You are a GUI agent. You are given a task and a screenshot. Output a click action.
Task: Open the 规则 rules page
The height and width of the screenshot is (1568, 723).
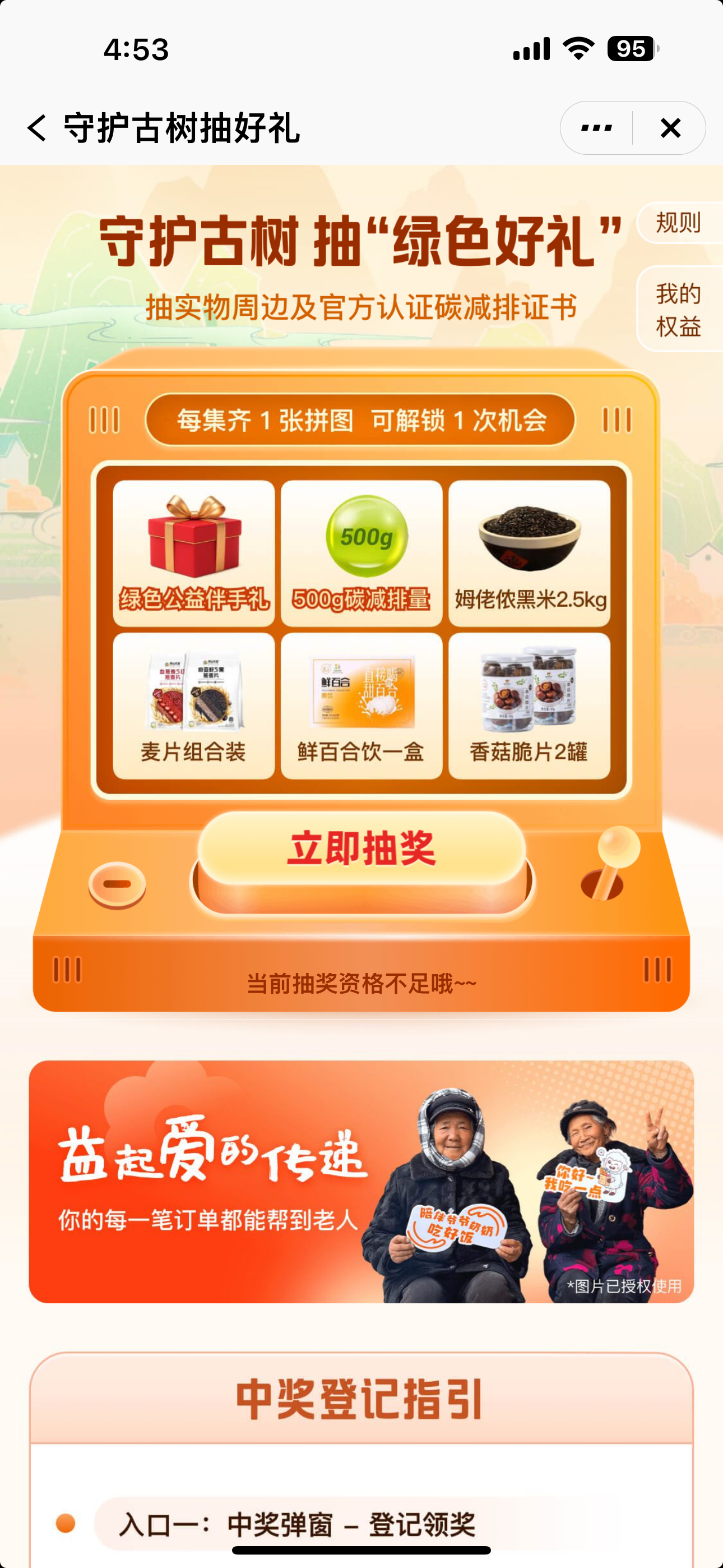(679, 223)
